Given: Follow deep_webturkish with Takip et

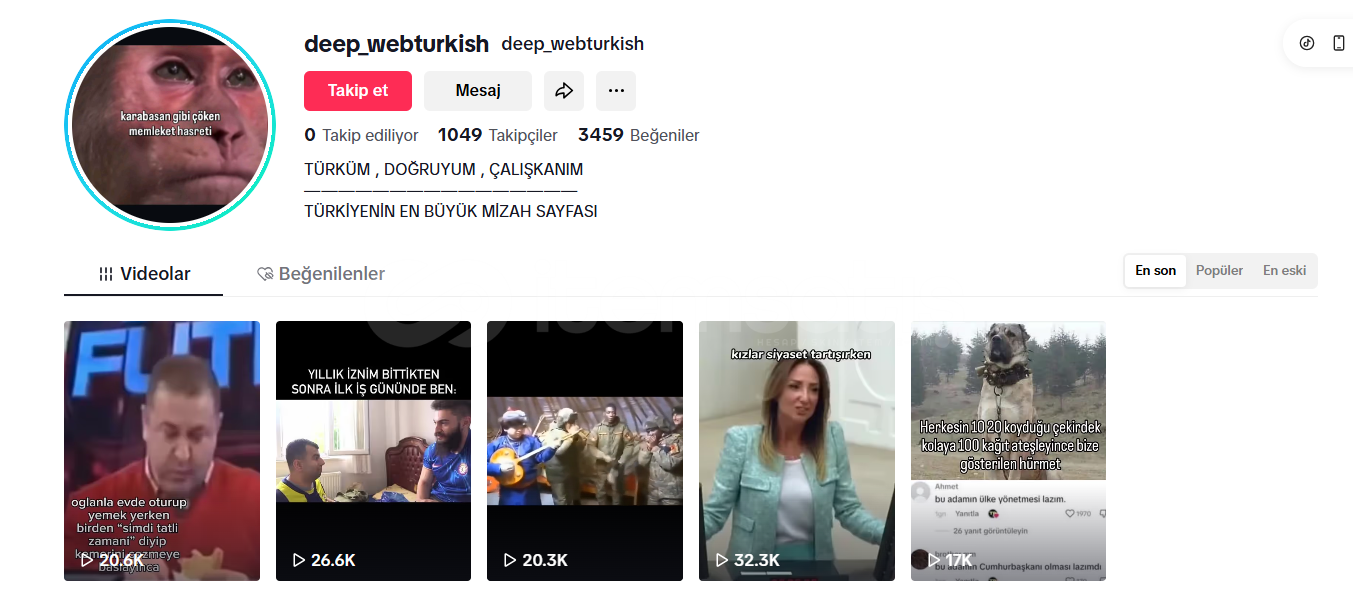Looking at the screenshot, I should 357,91.
